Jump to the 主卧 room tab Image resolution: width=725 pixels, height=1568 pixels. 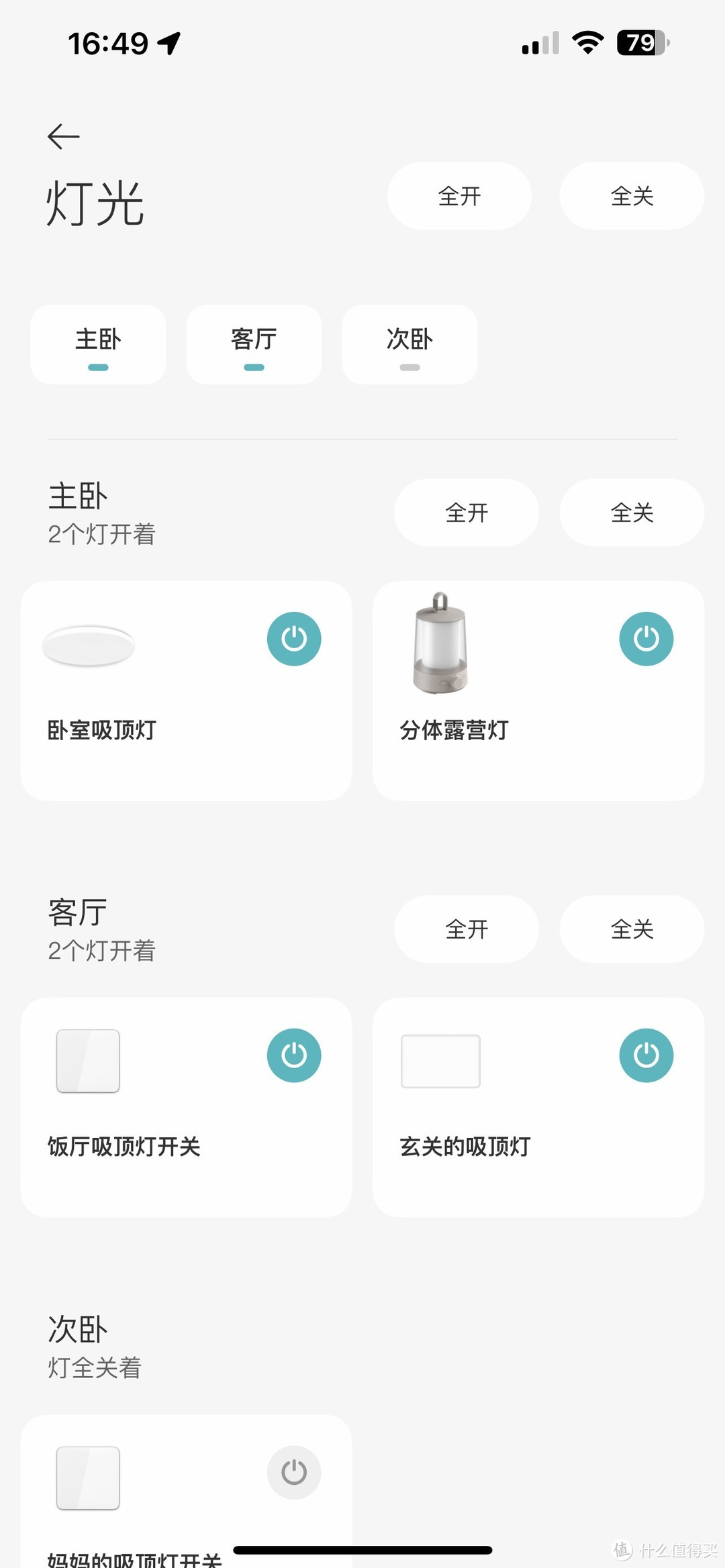coord(98,344)
